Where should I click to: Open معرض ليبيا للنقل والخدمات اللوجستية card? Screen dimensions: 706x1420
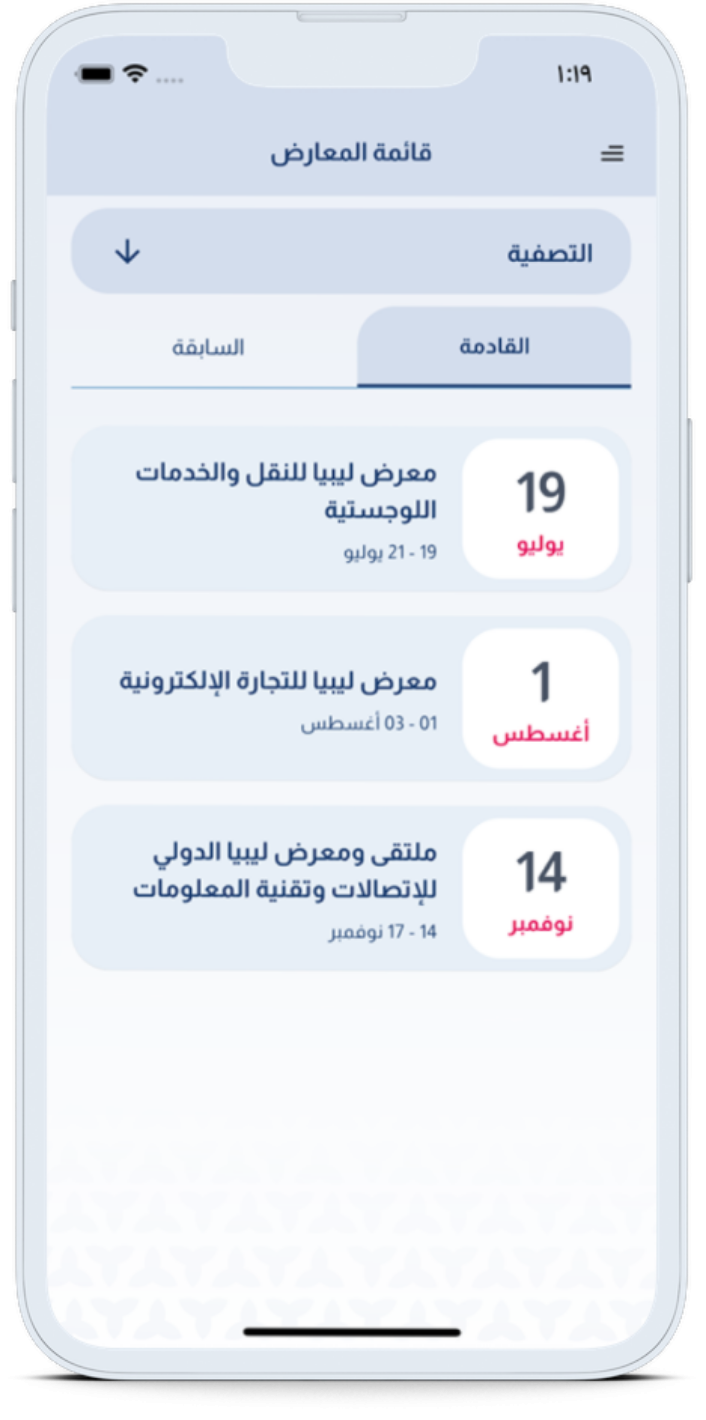click(x=350, y=509)
